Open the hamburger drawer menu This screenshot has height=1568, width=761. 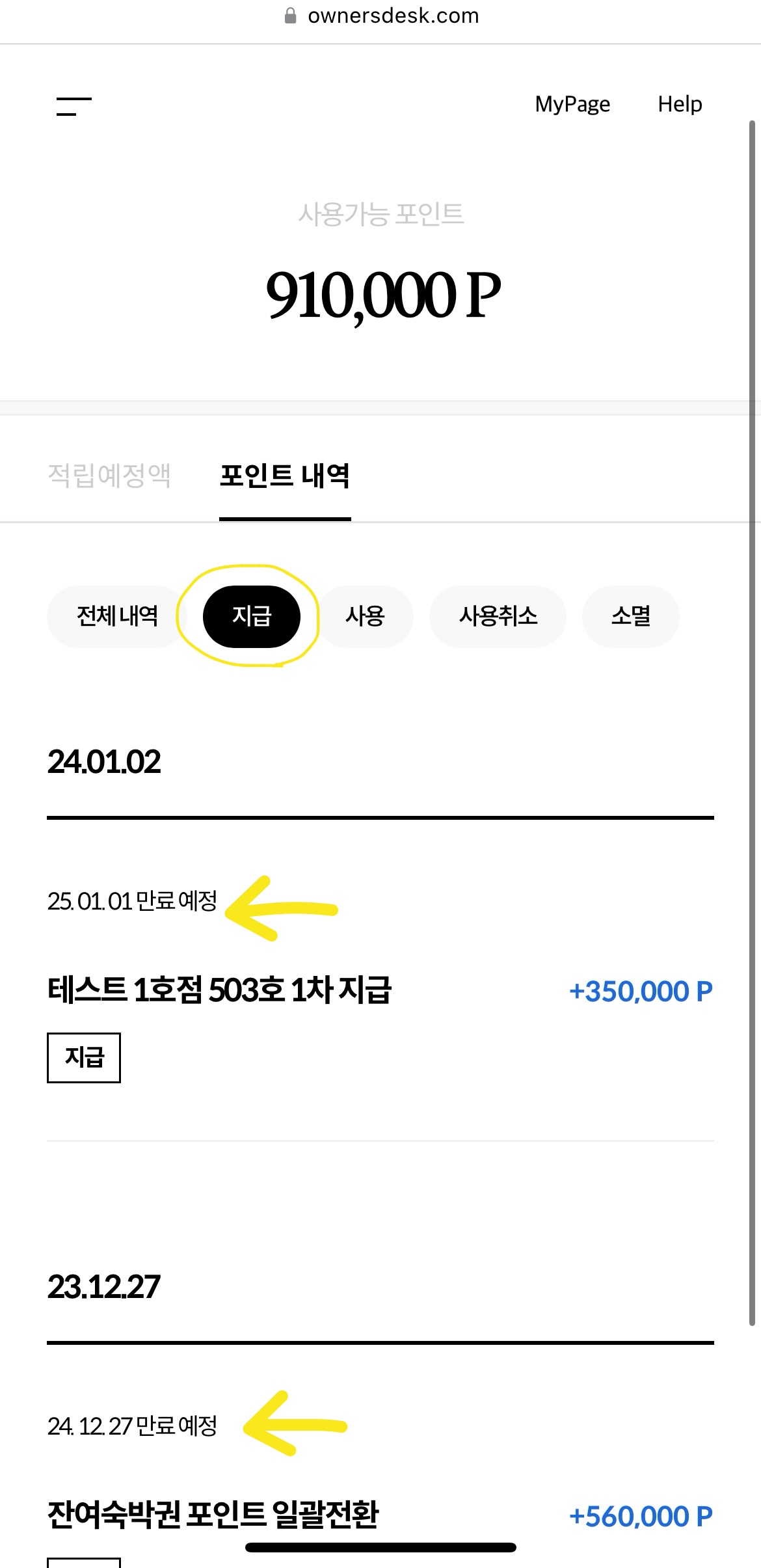tap(73, 106)
